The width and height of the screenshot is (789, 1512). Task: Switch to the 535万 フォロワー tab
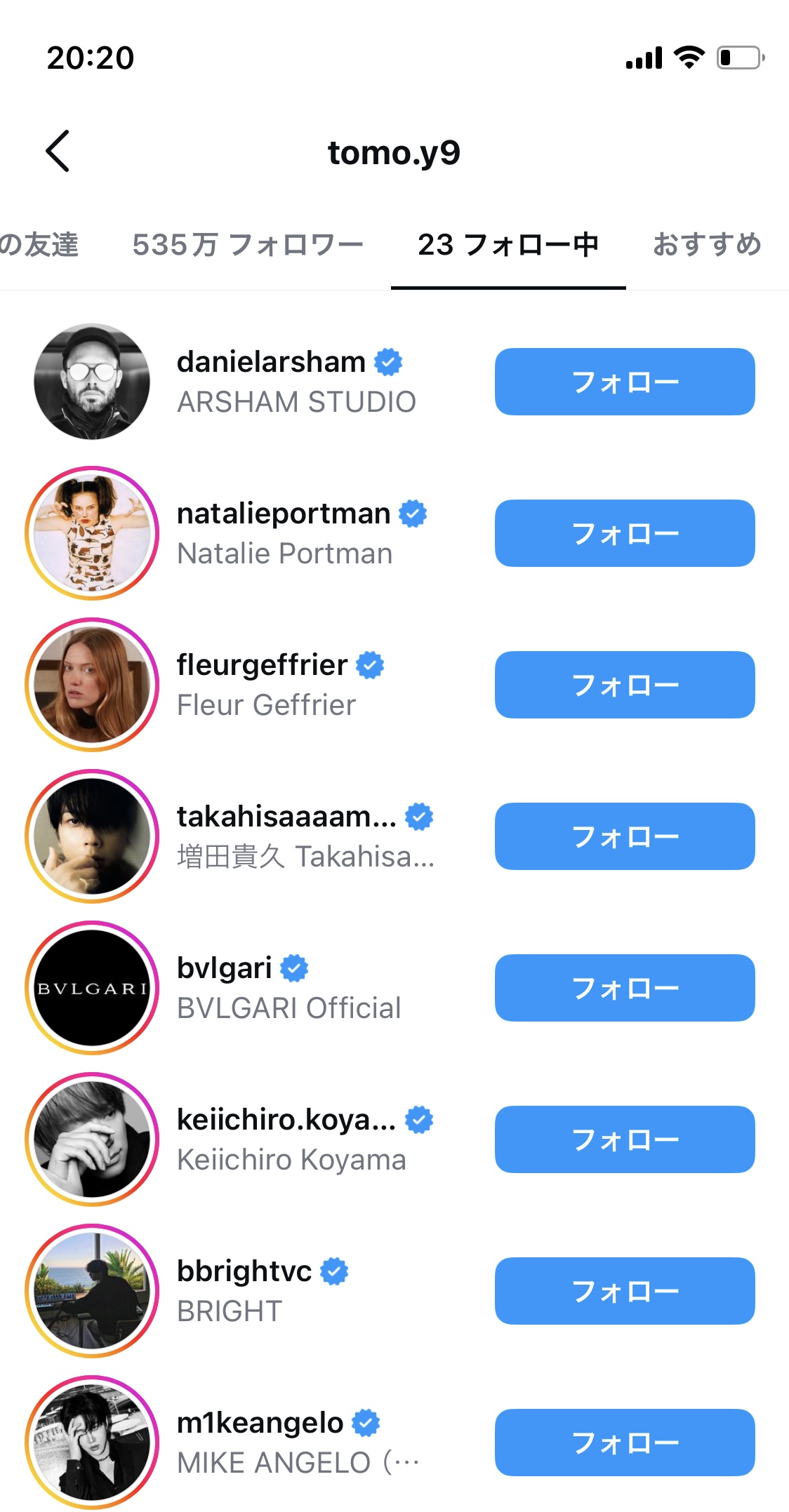(247, 245)
